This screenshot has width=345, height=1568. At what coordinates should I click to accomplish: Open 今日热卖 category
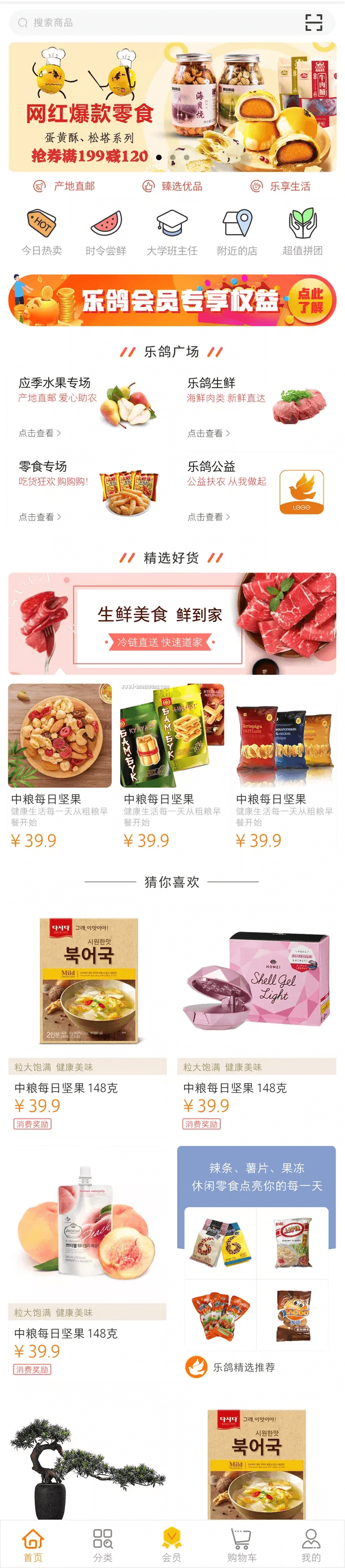point(41,231)
